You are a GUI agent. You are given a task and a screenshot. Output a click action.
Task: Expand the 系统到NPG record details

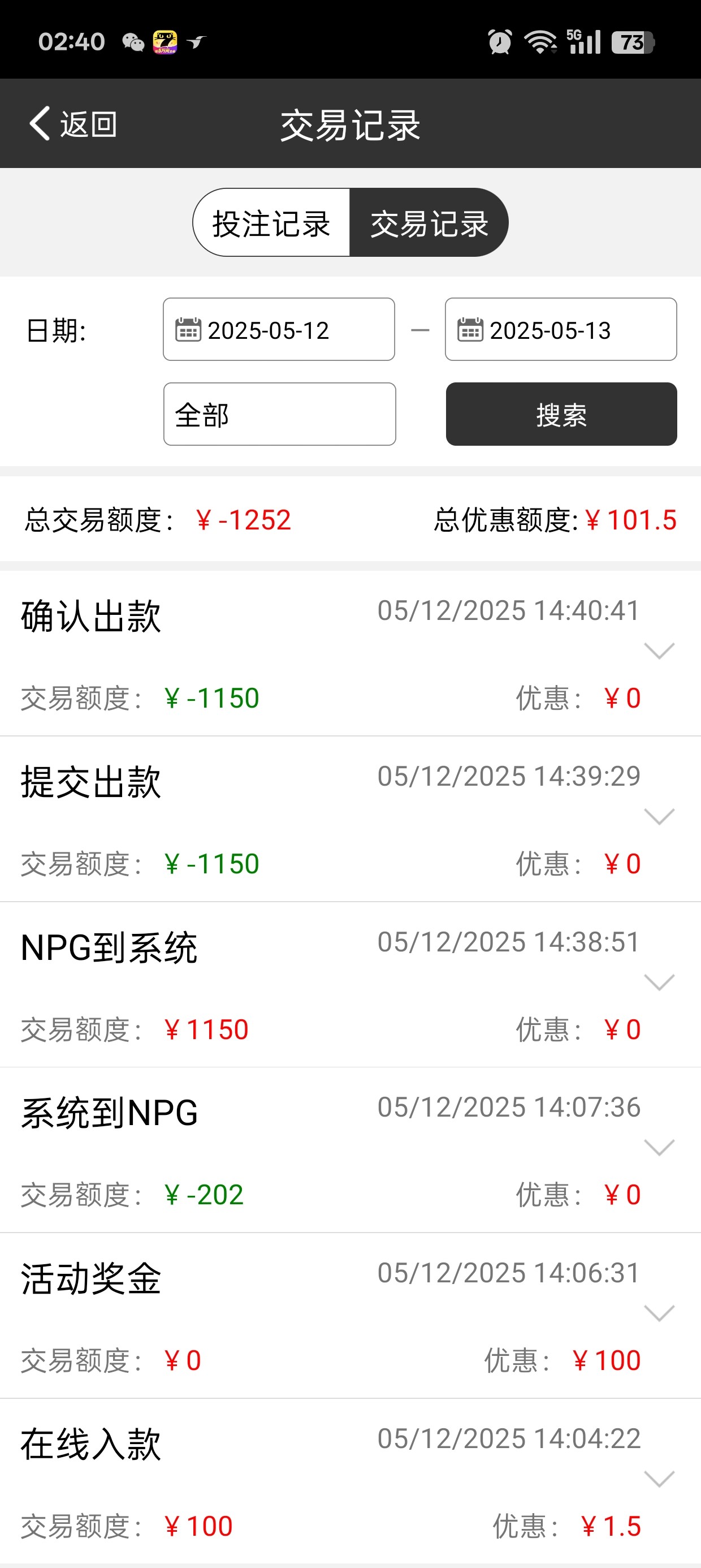pos(659,1147)
